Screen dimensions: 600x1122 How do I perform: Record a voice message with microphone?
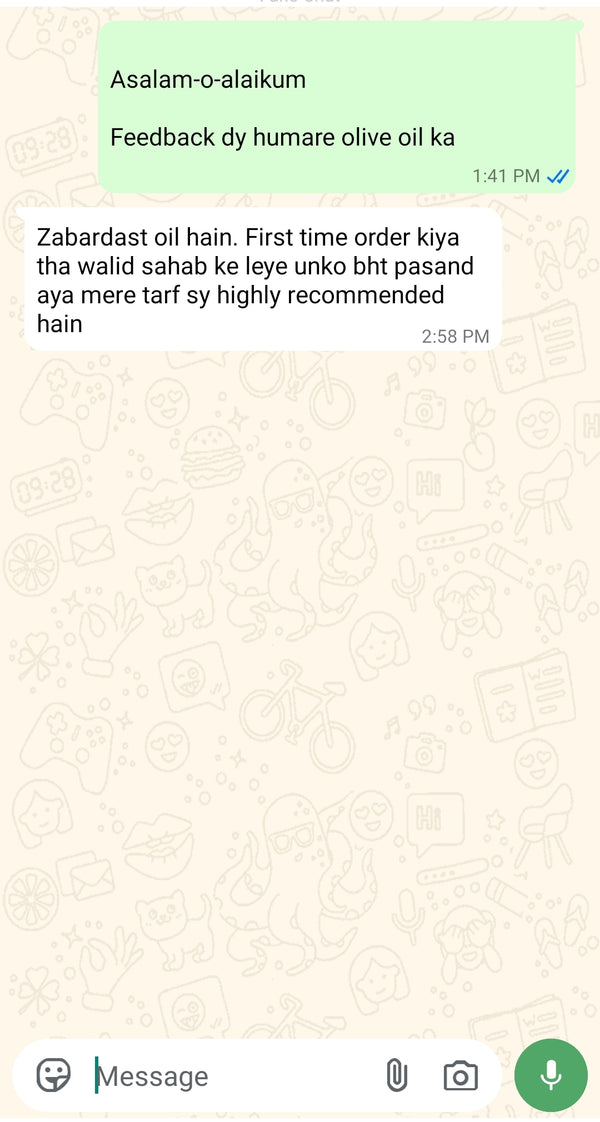pos(550,1075)
